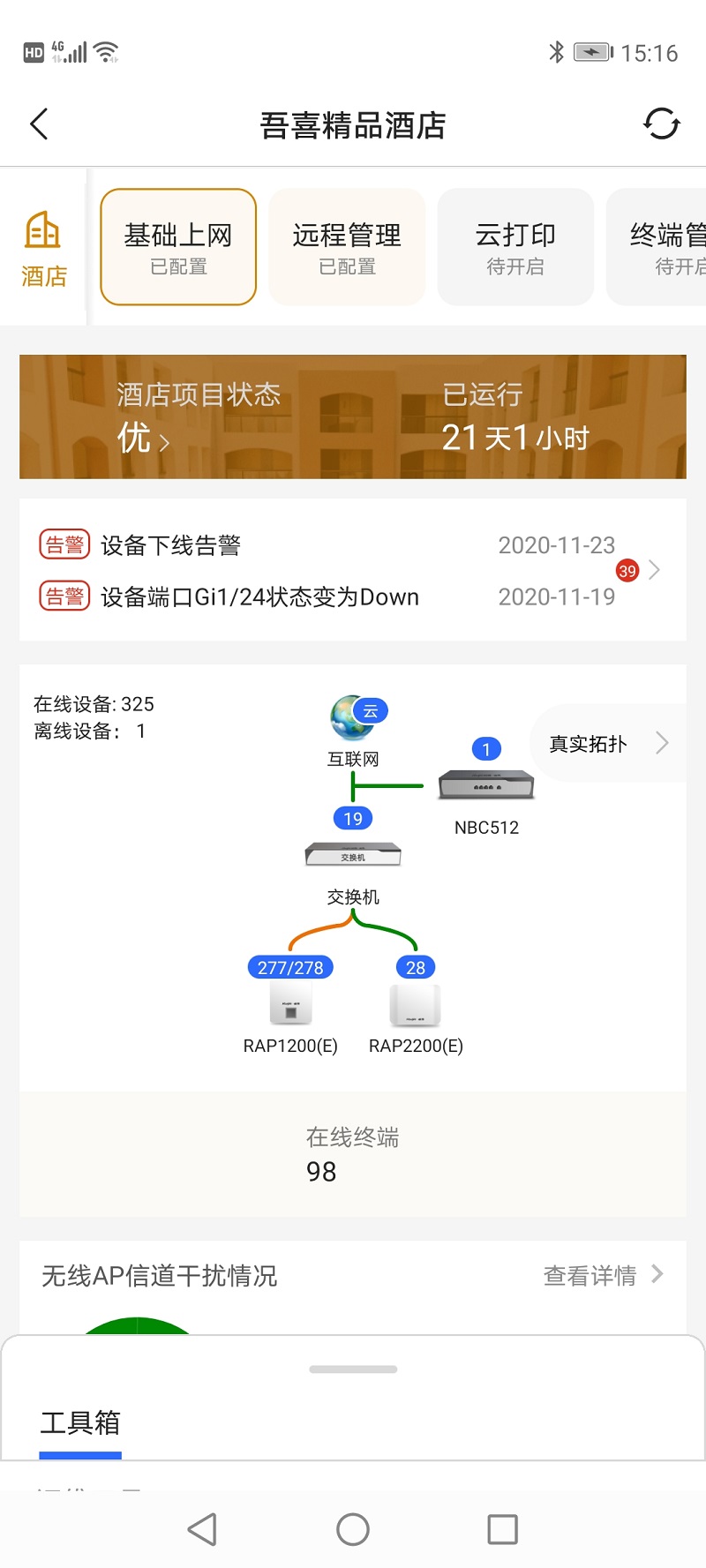Image resolution: width=706 pixels, height=1568 pixels.
Task: Open the 设备下线告警 alert
Action: [x=170, y=545]
